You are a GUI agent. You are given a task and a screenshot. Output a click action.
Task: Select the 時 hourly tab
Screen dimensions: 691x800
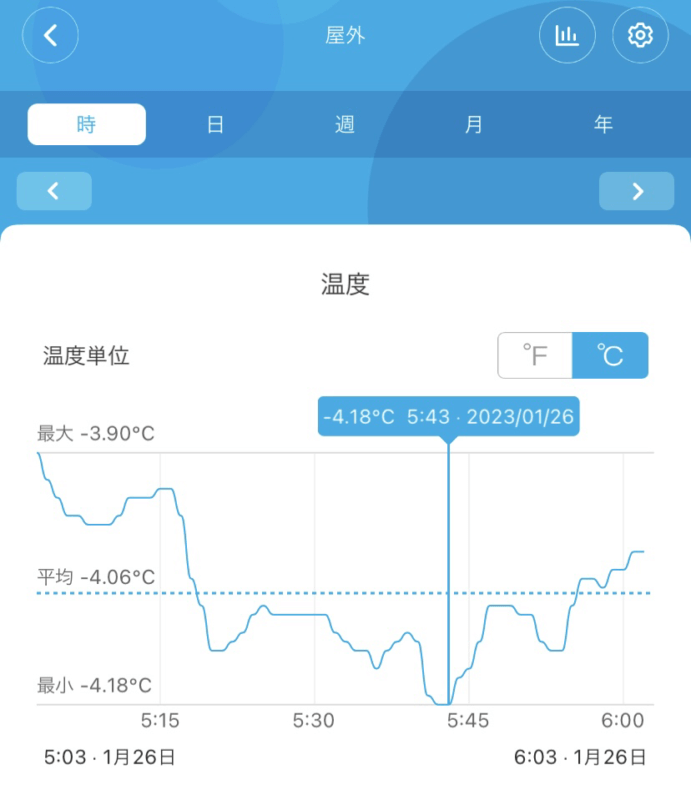pyautogui.click(x=87, y=125)
